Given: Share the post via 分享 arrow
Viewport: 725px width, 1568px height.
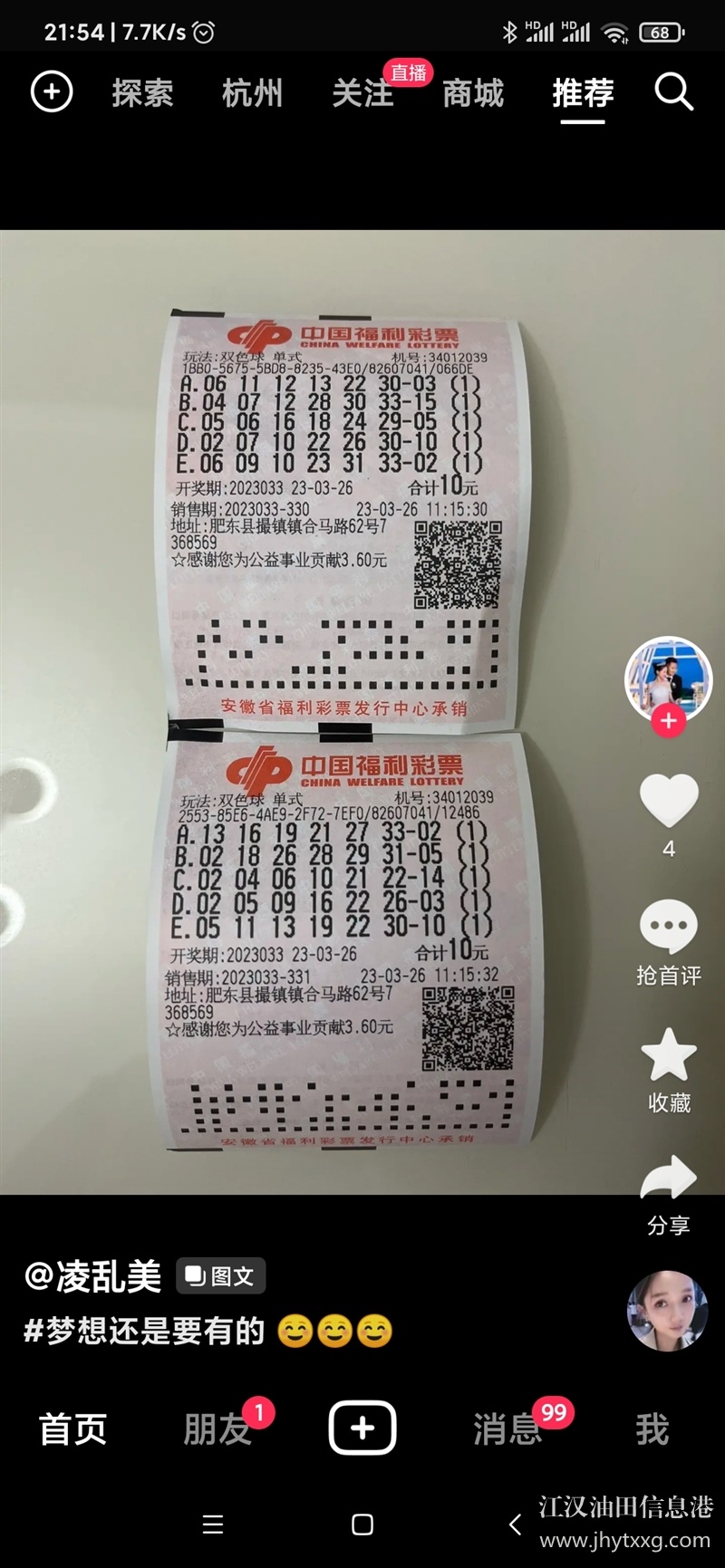Looking at the screenshot, I should 669,1196.
